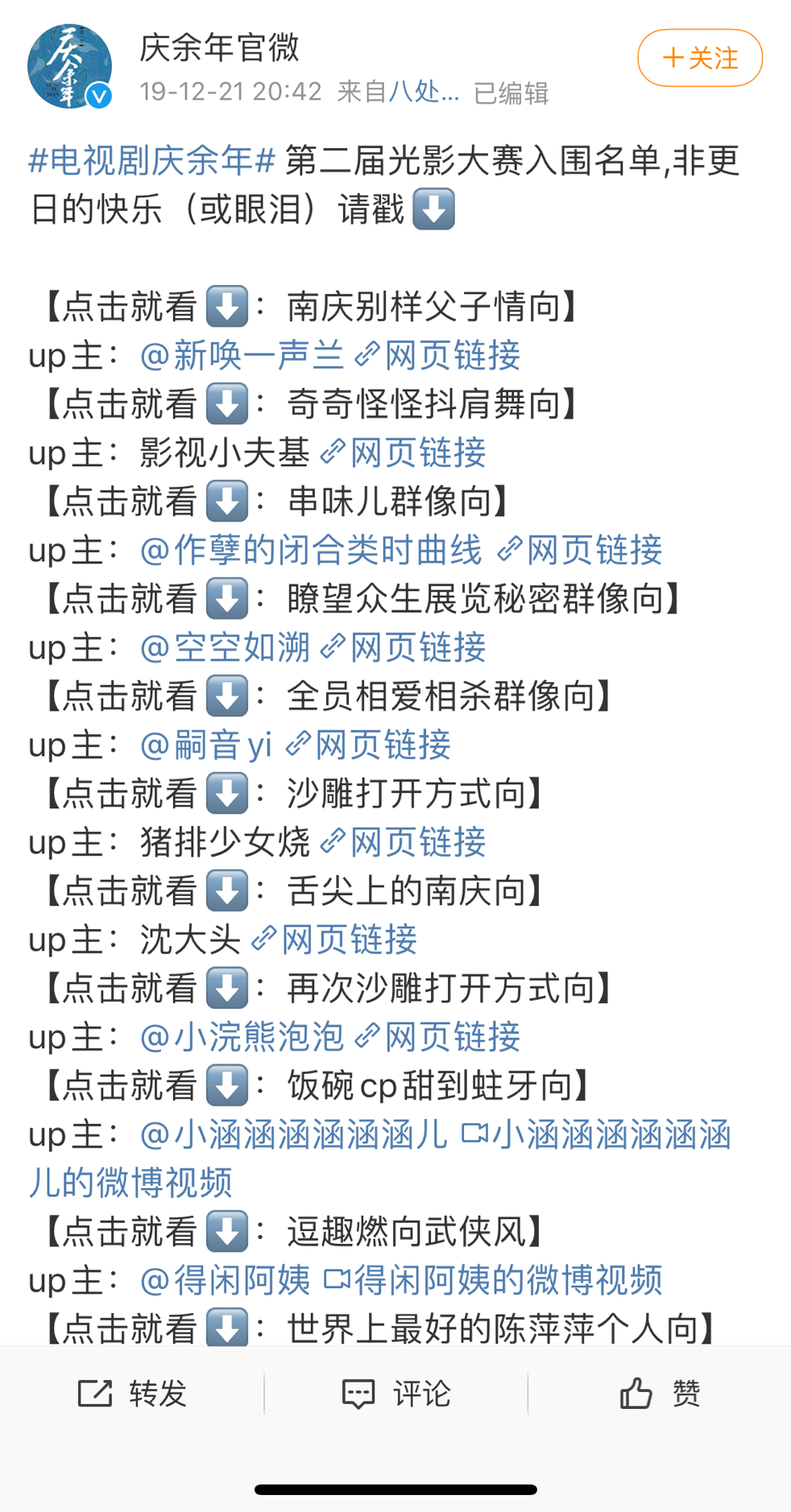The height and width of the screenshot is (1512, 791).
Task: Visit @作孽的闭合类时曲线 profile
Action: coord(311,550)
